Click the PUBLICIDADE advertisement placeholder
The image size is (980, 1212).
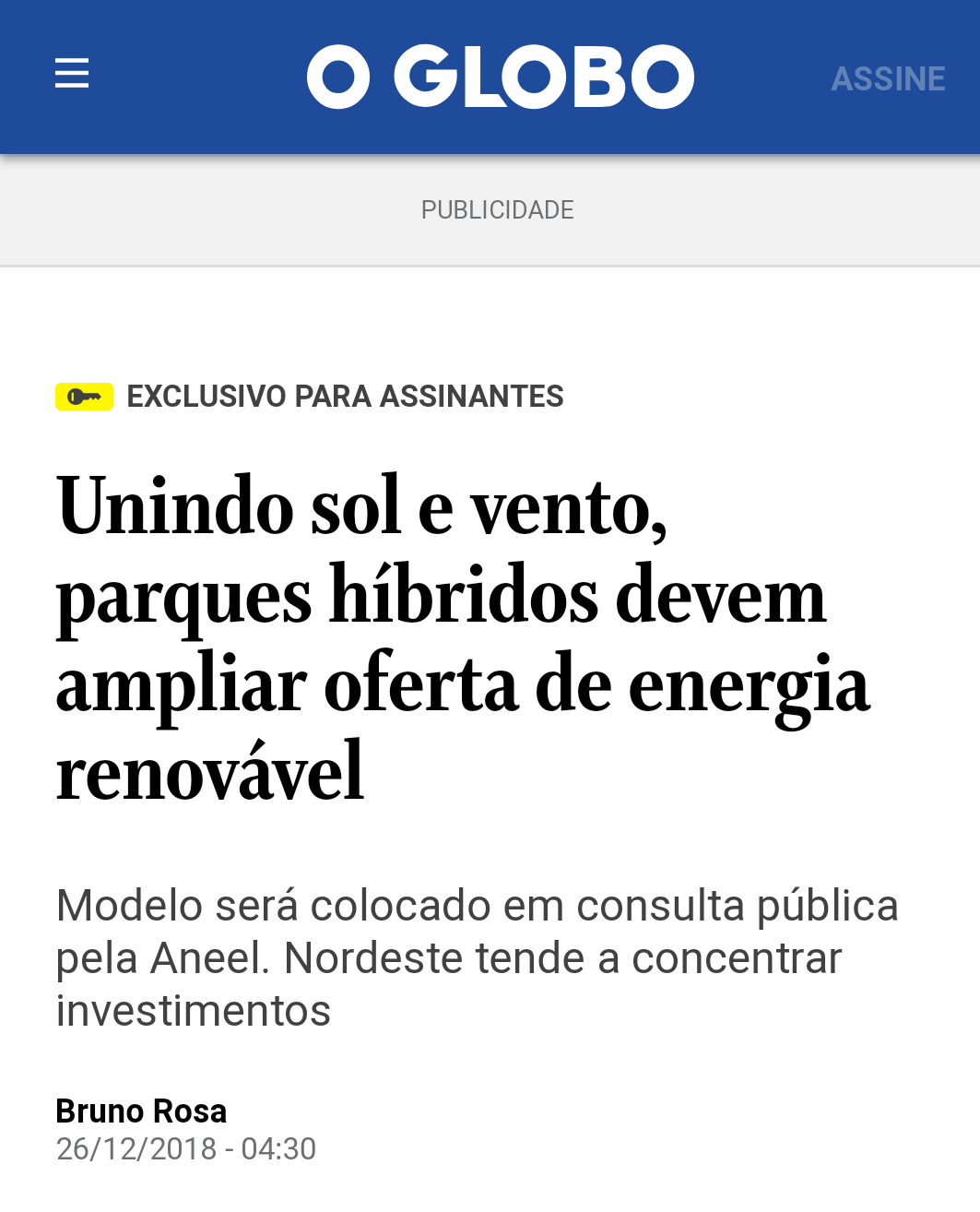[497, 209]
